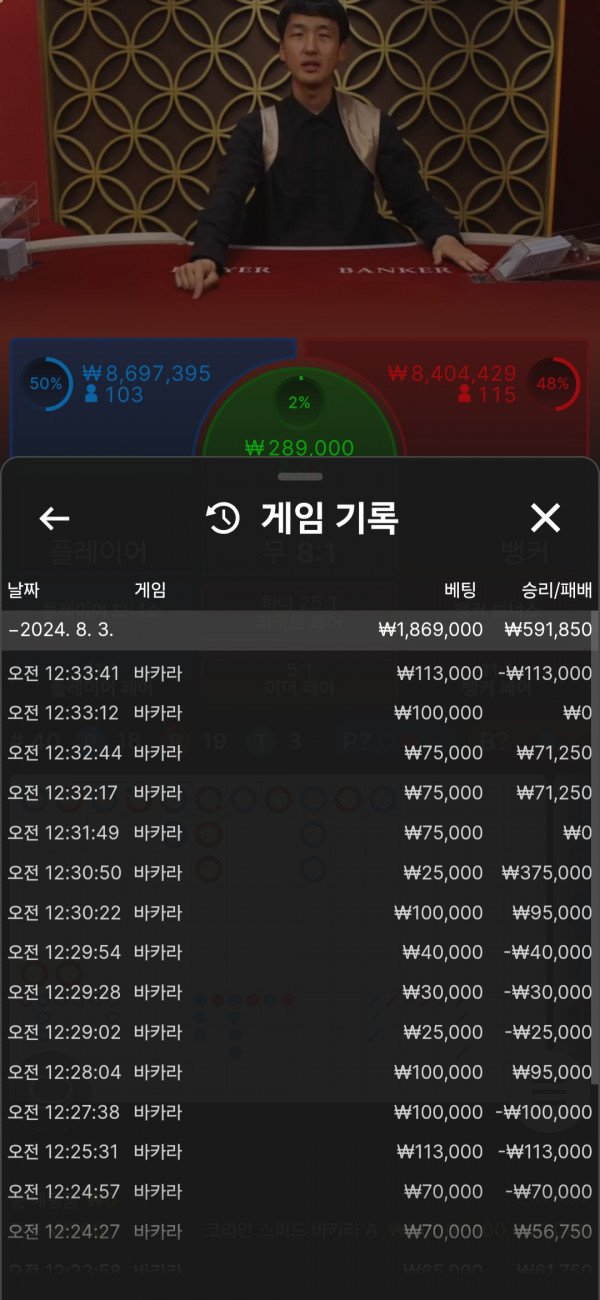Image resolution: width=600 pixels, height=1300 pixels.
Task: Close the 게임 기록 panel
Action: pyautogui.click(x=545, y=518)
